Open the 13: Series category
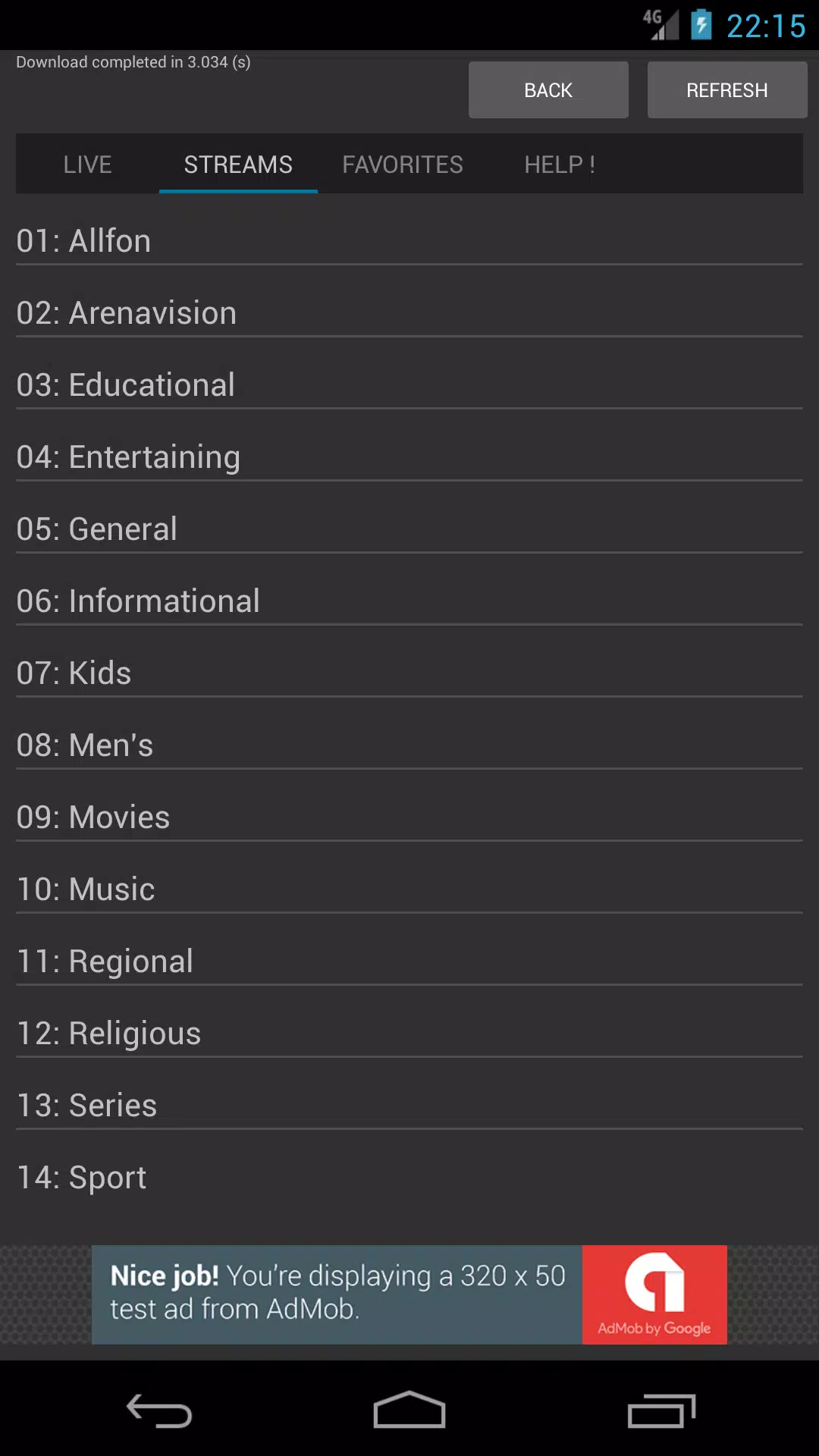Viewport: 819px width, 1456px height. click(x=409, y=1106)
